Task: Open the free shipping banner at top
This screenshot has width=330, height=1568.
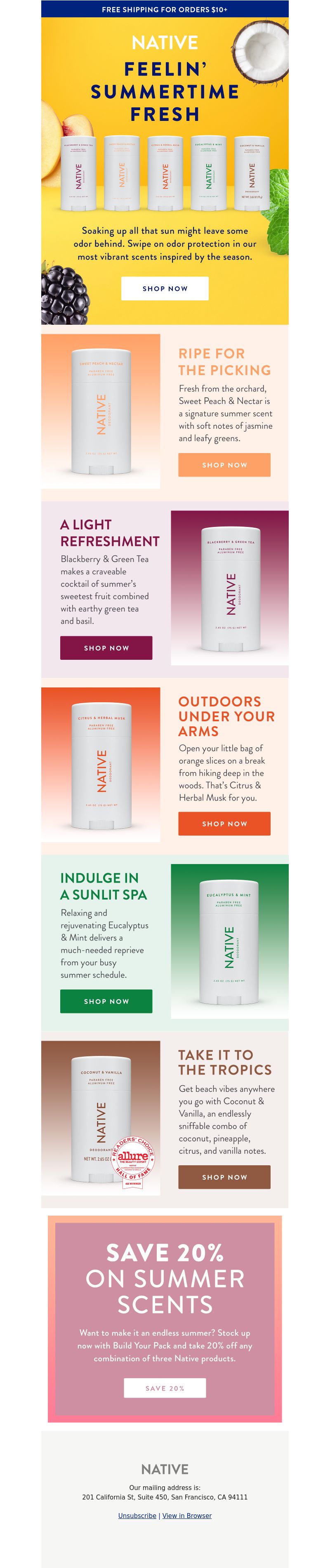Action: coord(165,9)
